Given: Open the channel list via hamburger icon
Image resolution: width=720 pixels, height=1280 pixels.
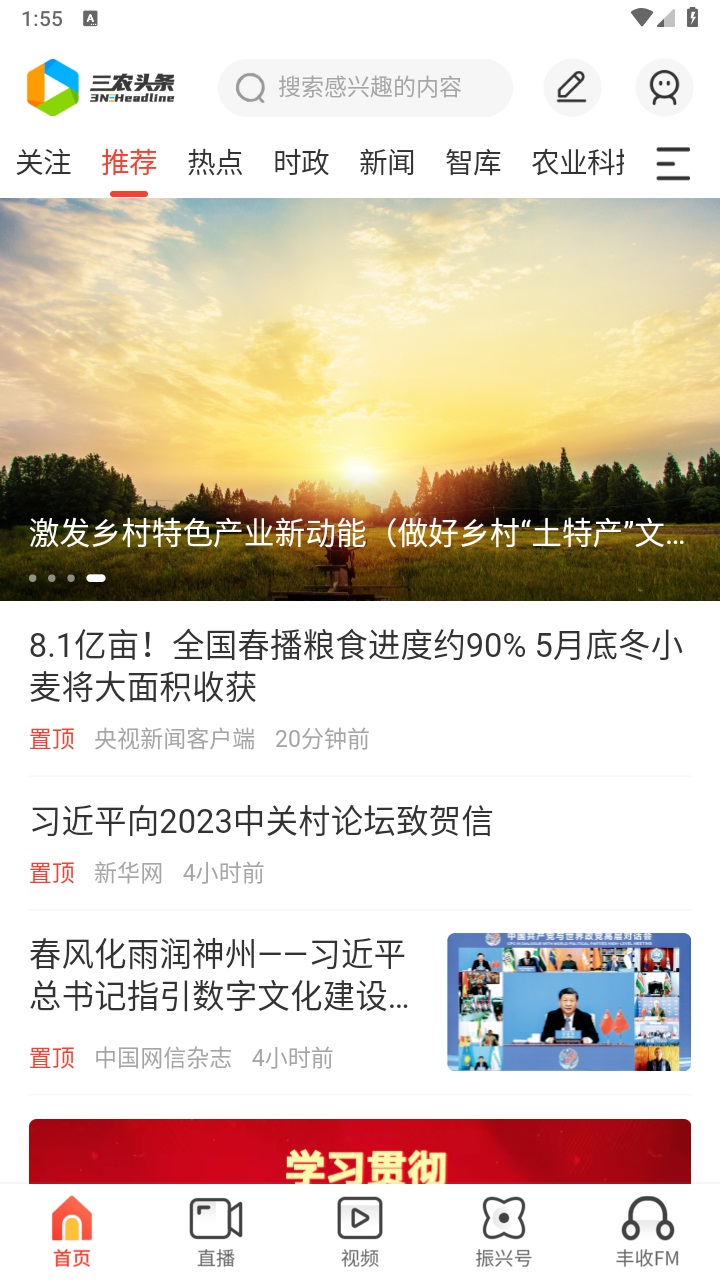Looking at the screenshot, I should point(672,163).
